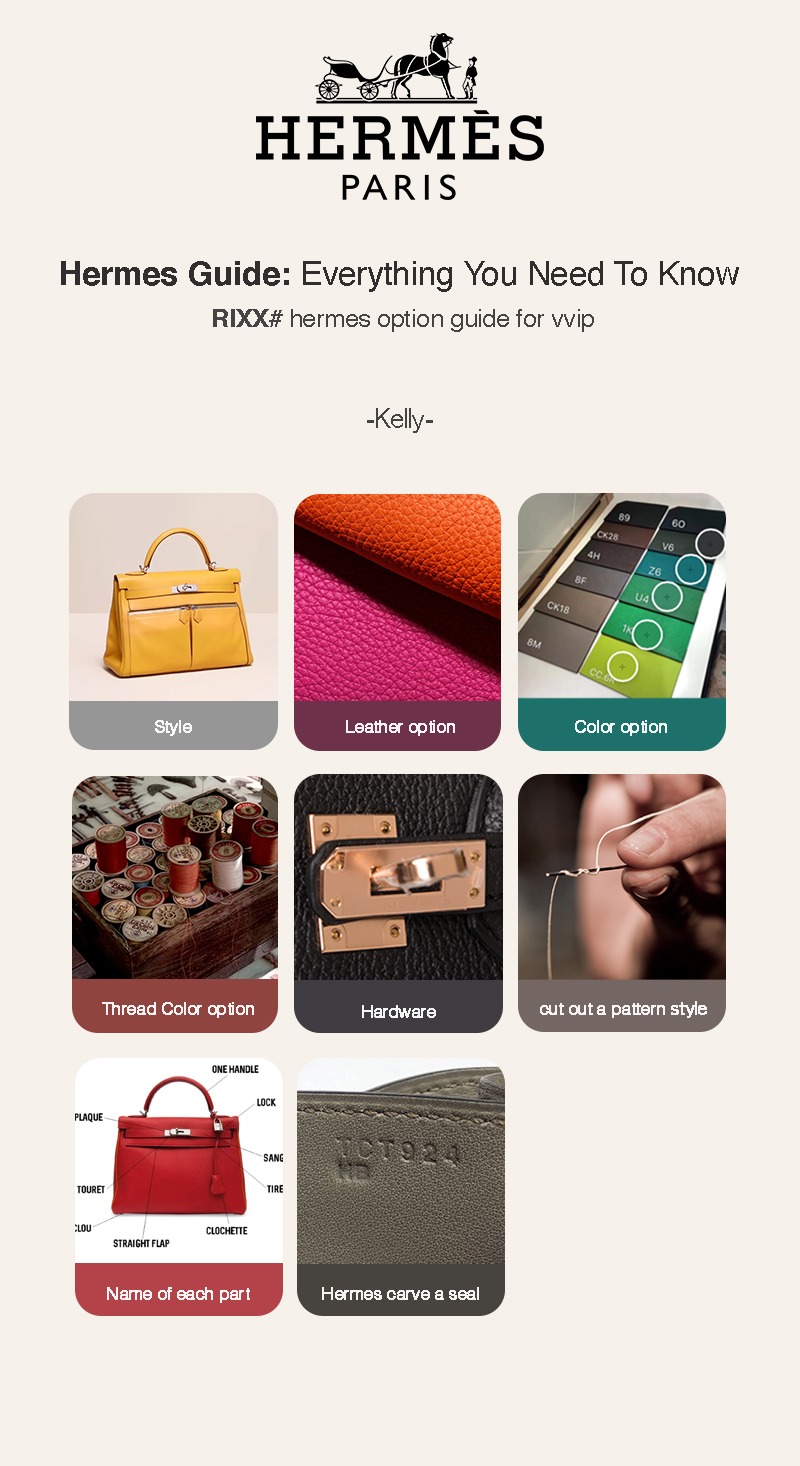The height and width of the screenshot is (1466, 800).
Task: Open the Name of each part card
Action: click(x=179, y=1186)
